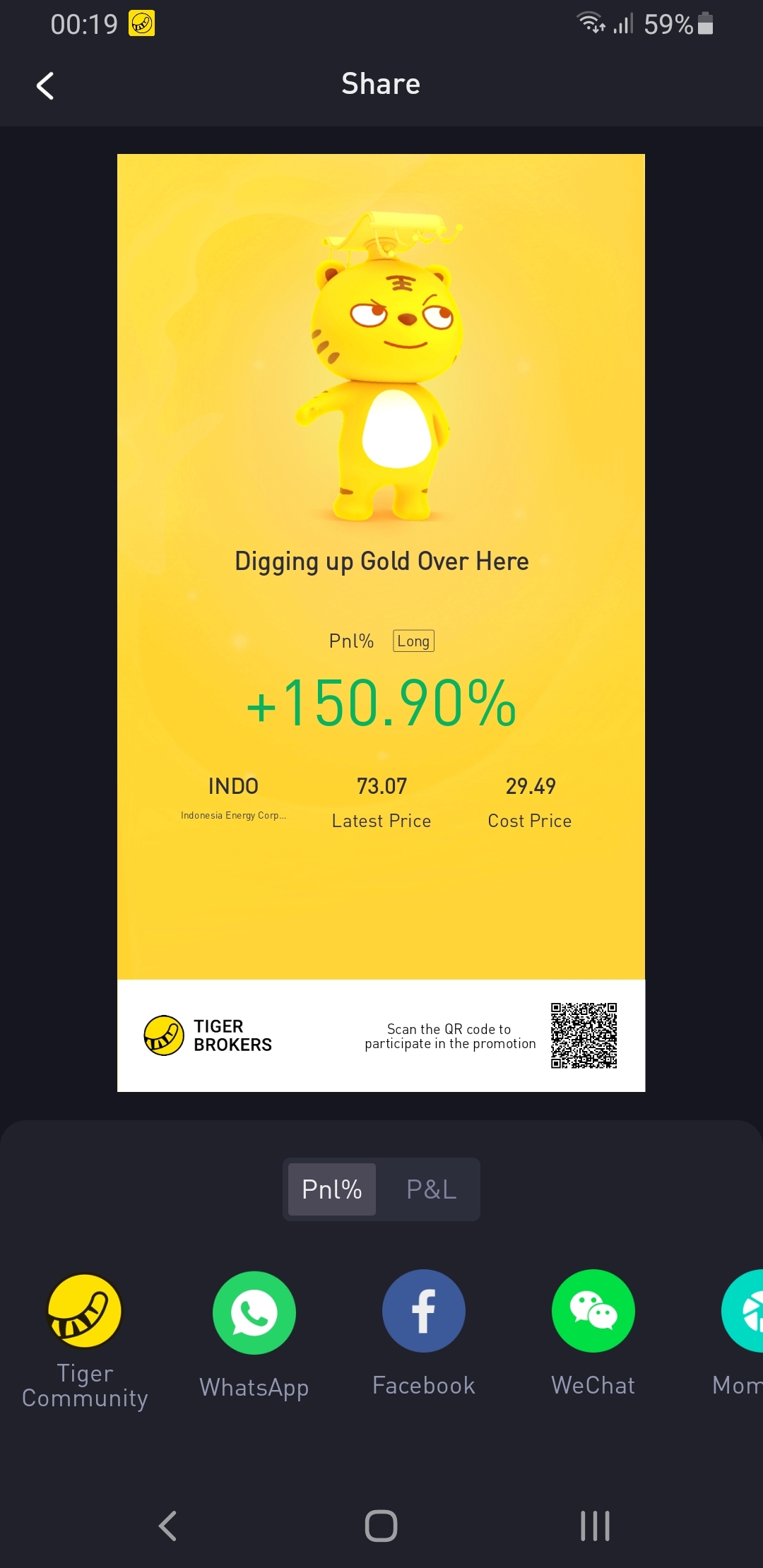The height and width of the screenshot is (1568, 763).
Task: Go back from the Share screen
Action: (x=45, y=86)
